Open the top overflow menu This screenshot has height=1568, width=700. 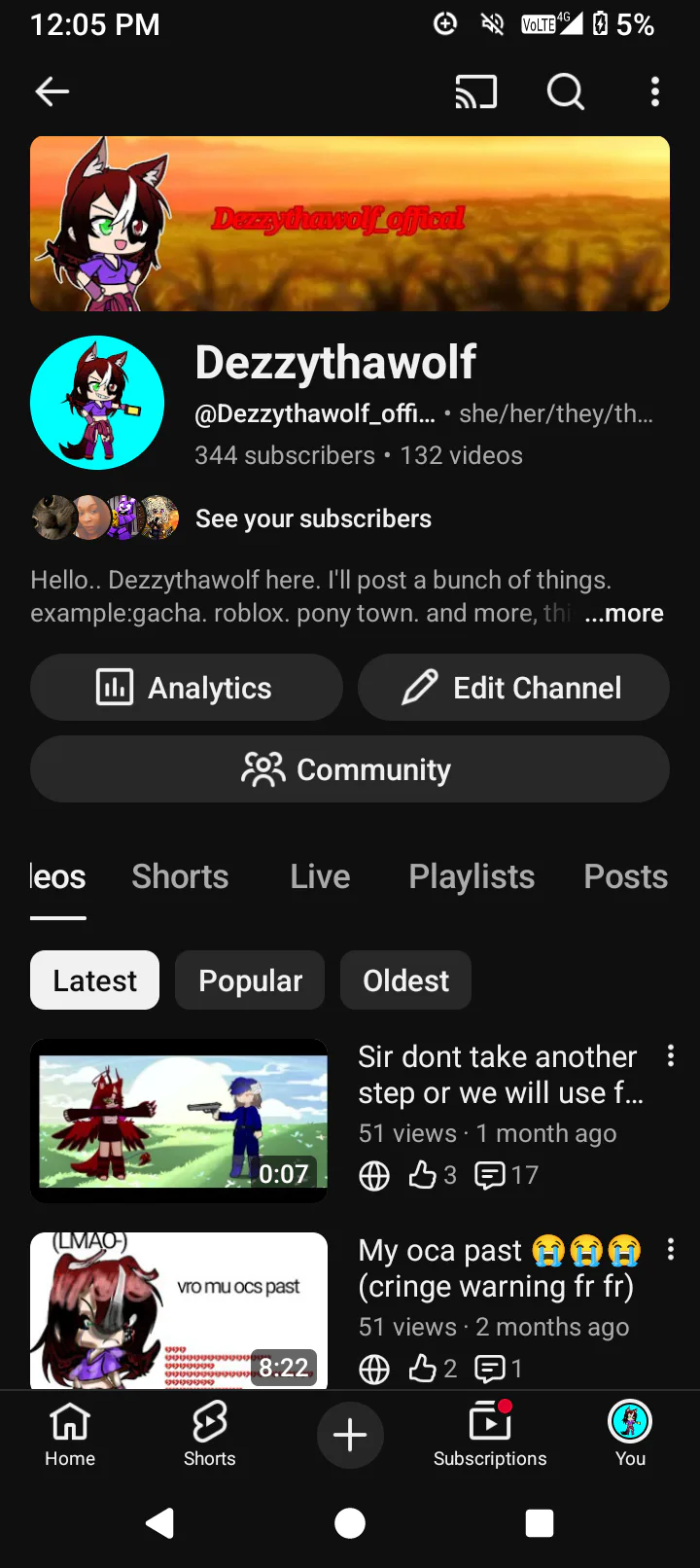tap(655, 92)
